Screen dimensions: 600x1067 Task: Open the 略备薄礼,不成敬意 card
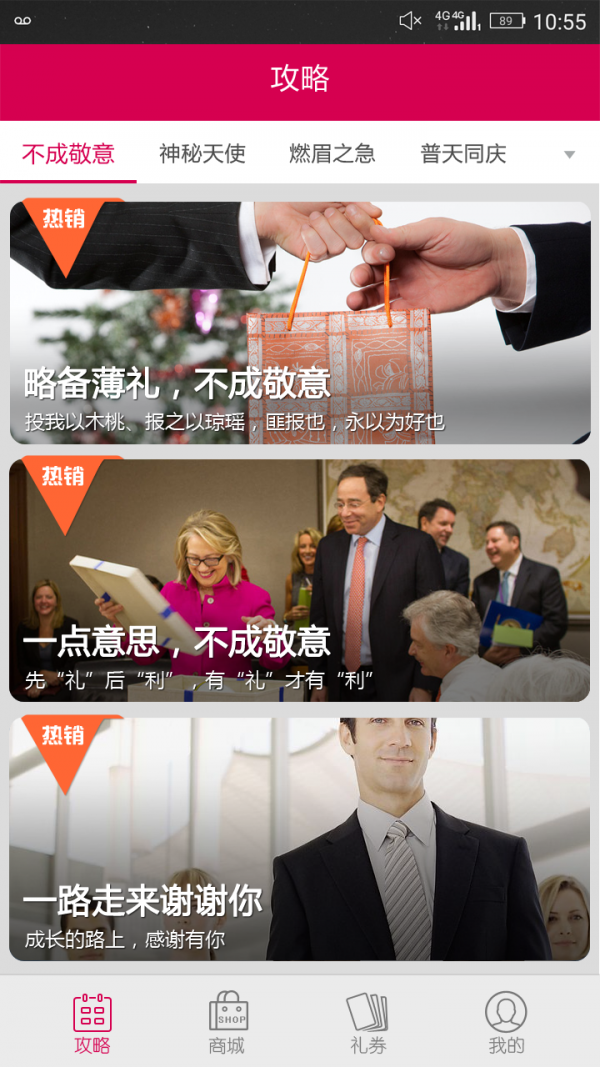[x=300, y=322]
